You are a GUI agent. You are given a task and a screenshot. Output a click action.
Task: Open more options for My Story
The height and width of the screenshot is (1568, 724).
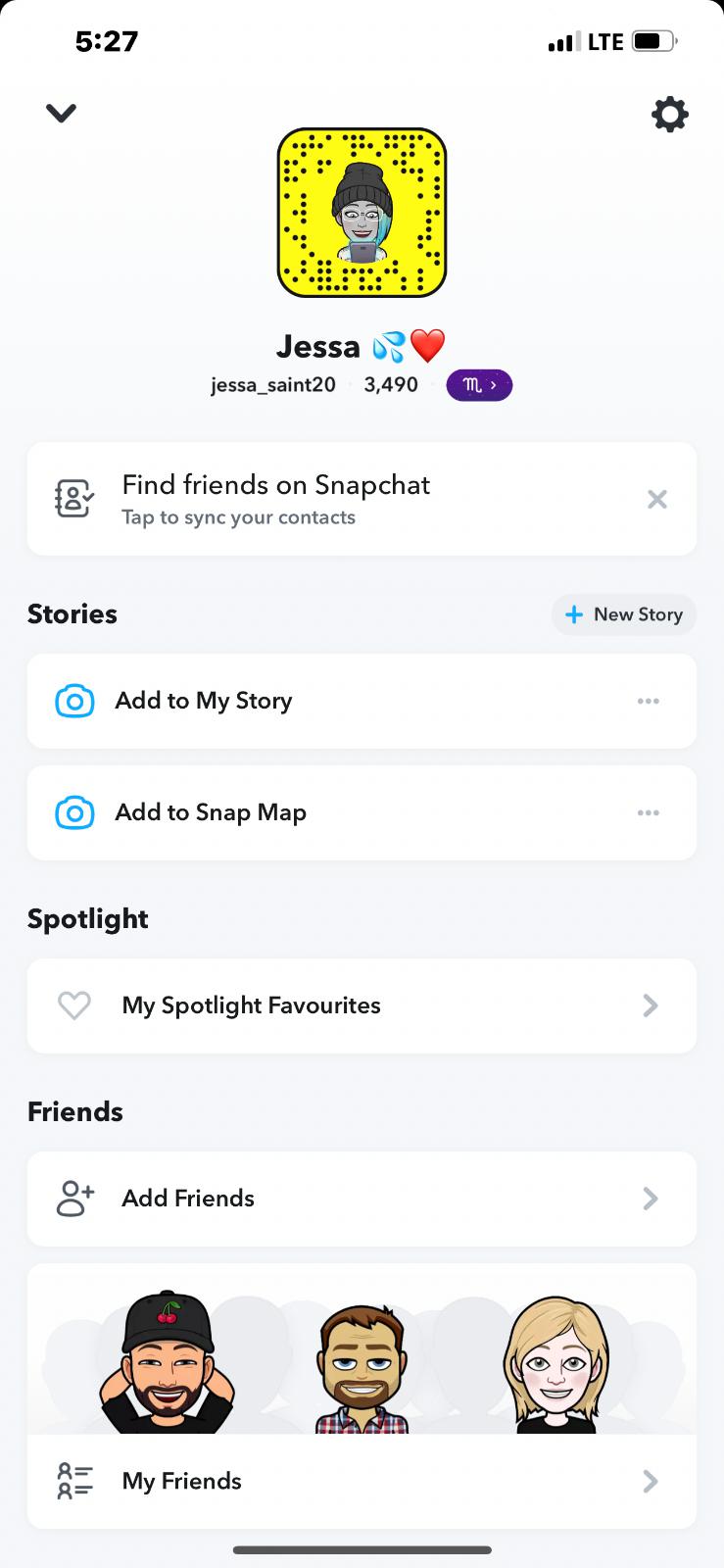[649, 701]
